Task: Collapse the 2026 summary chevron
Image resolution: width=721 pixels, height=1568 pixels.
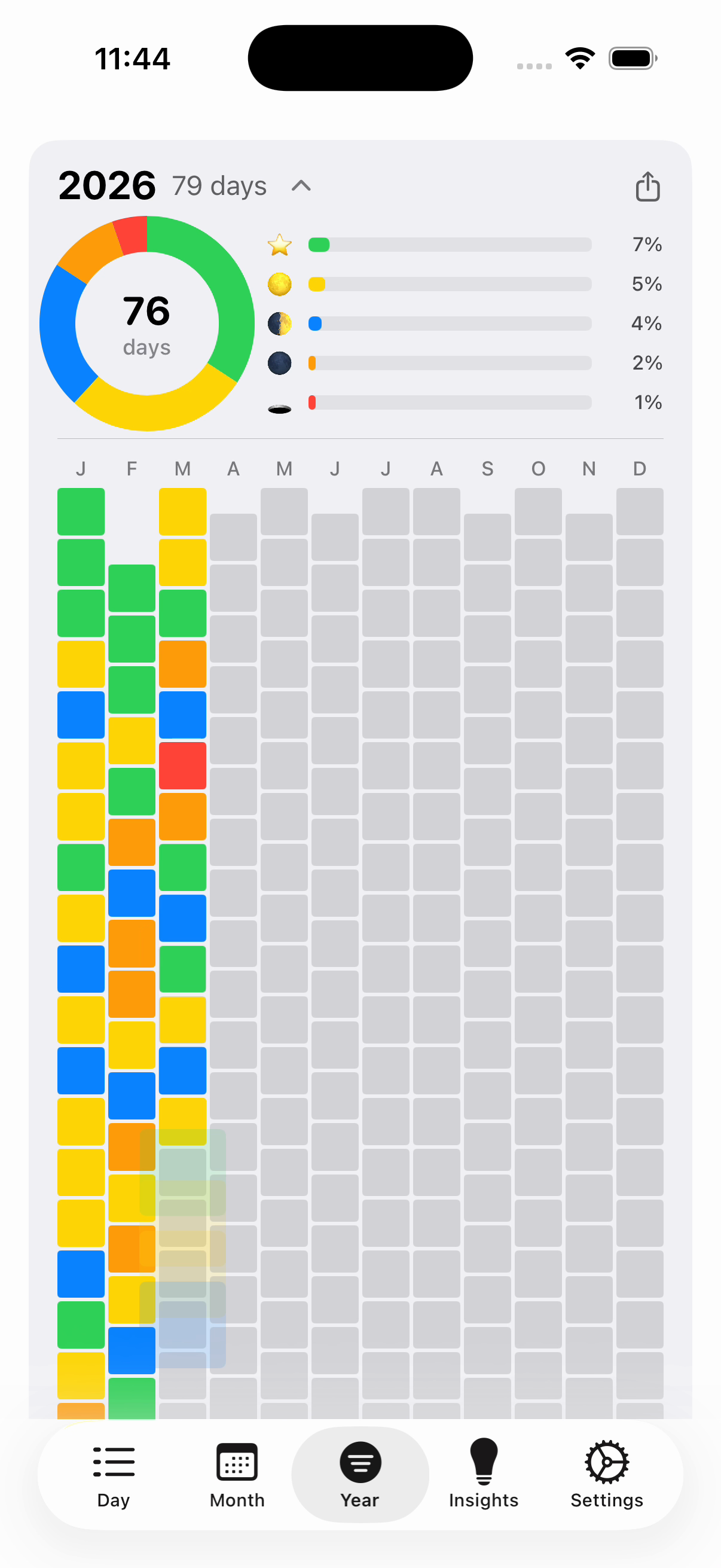Action: 301,185
